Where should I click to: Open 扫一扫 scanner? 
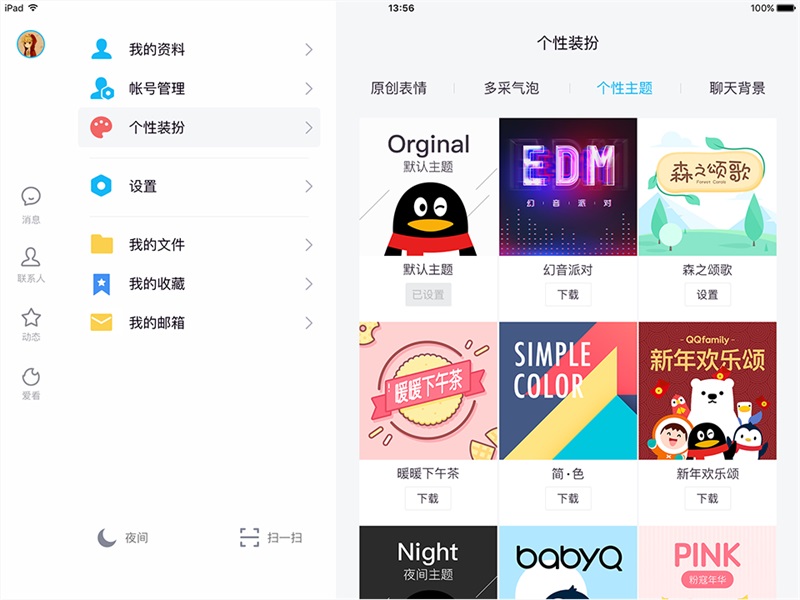(x=271, y=538)
